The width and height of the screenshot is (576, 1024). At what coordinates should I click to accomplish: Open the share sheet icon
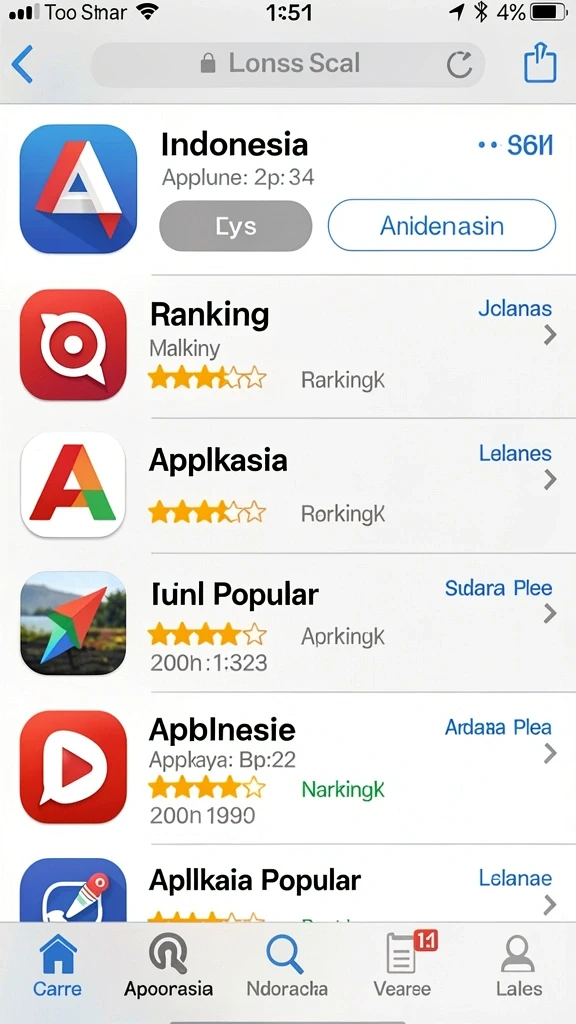click(540, 63)
